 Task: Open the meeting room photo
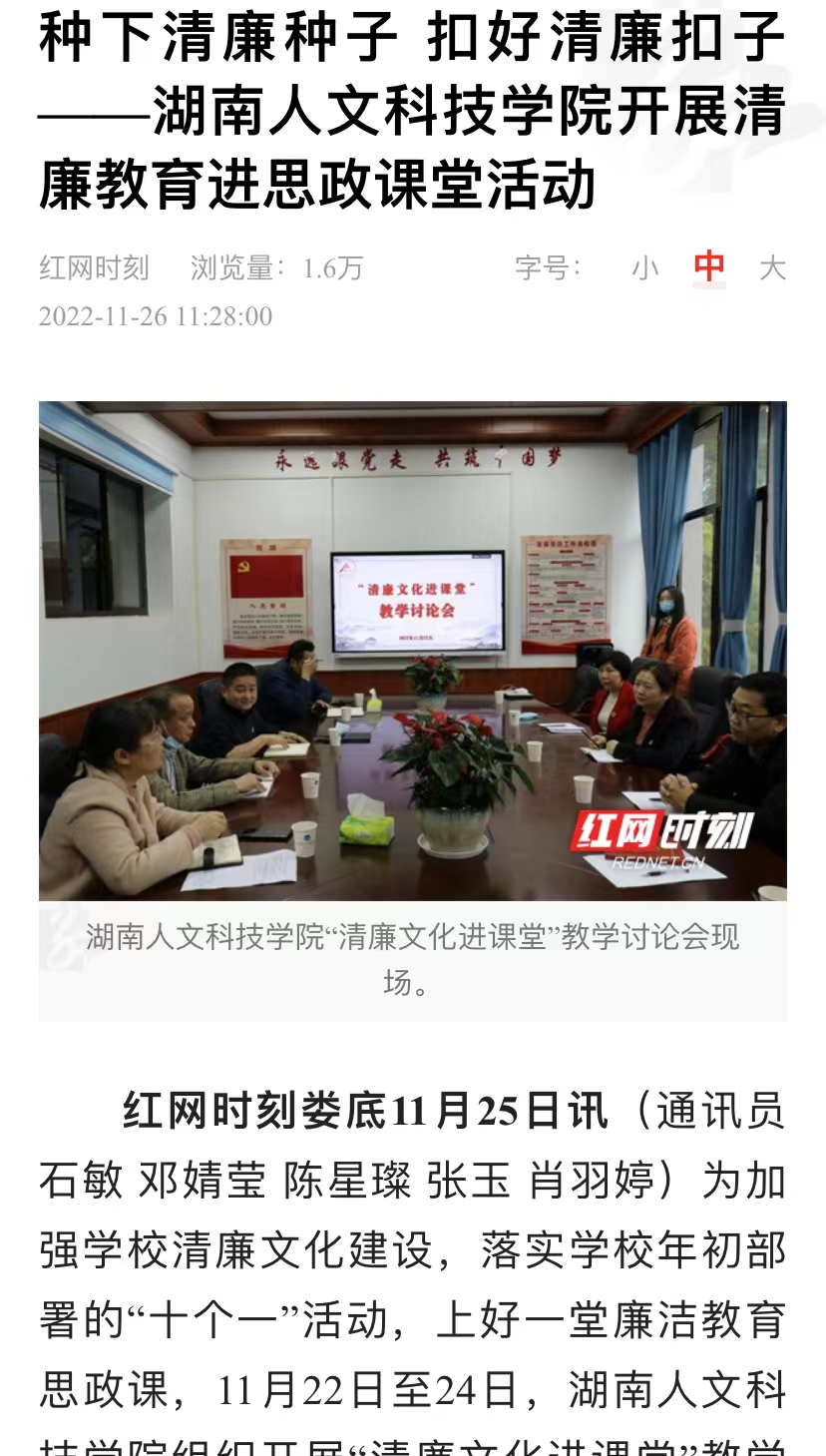click(413, 651)
